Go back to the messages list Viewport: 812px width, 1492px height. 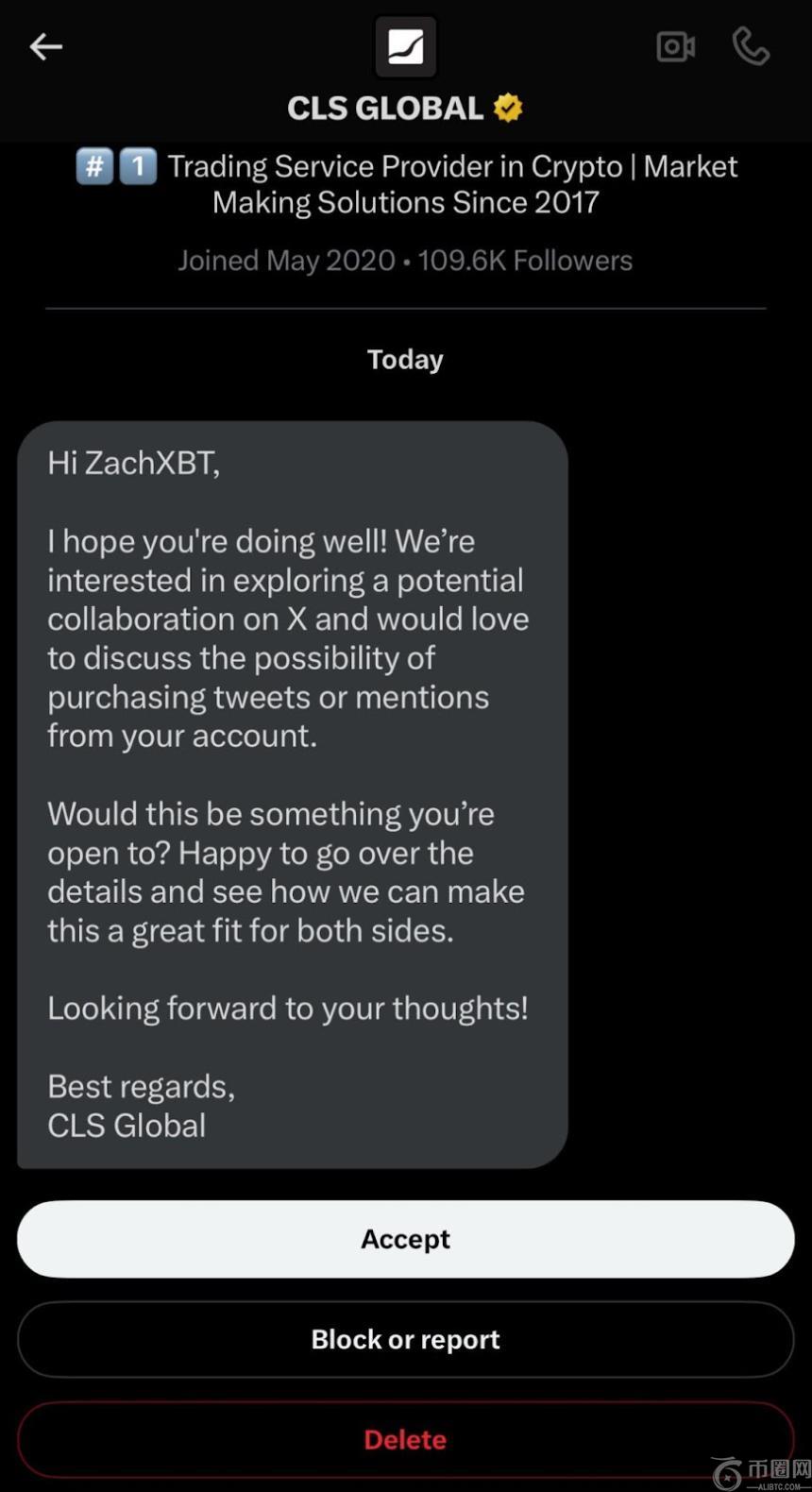point(45,46)
